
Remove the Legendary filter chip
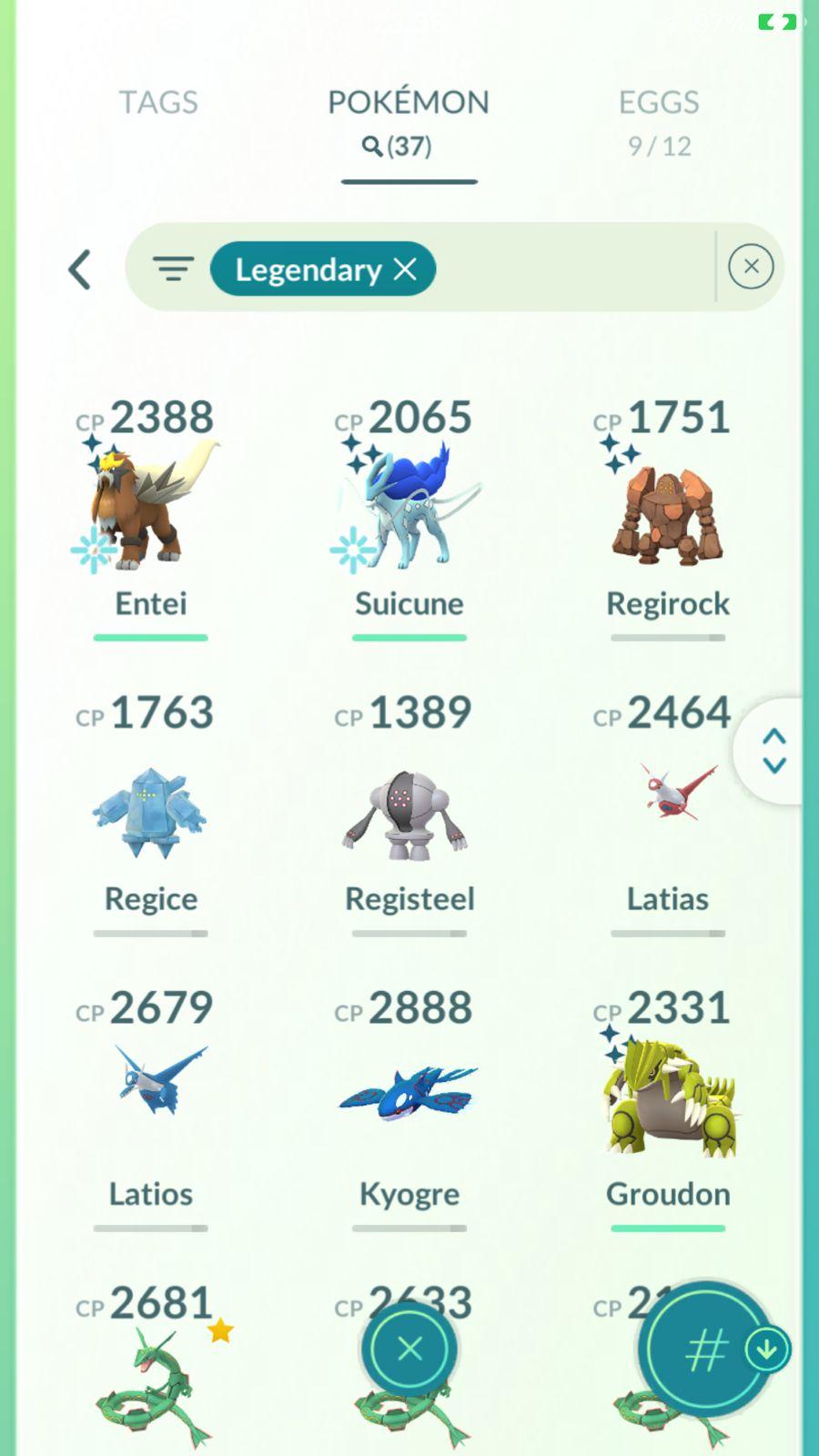(405, 269)
